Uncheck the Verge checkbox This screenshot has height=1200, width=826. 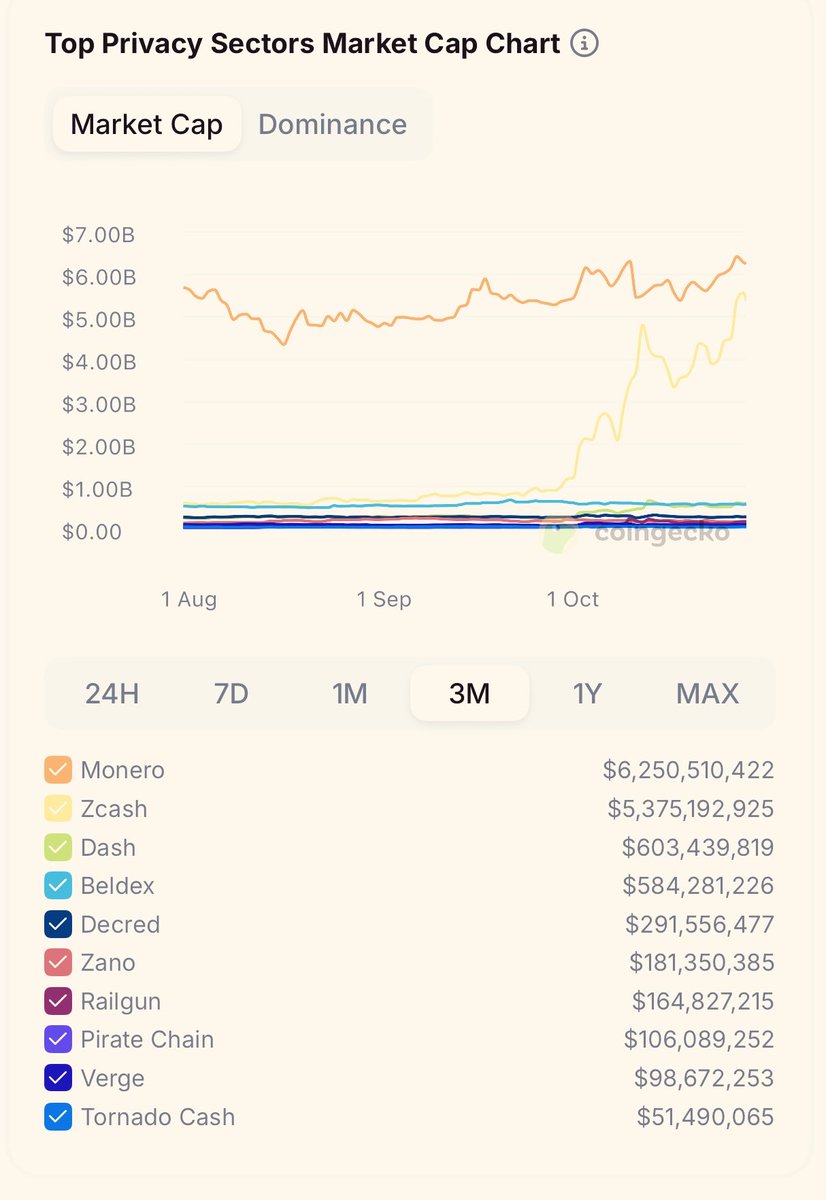[x=58, y=1078]
